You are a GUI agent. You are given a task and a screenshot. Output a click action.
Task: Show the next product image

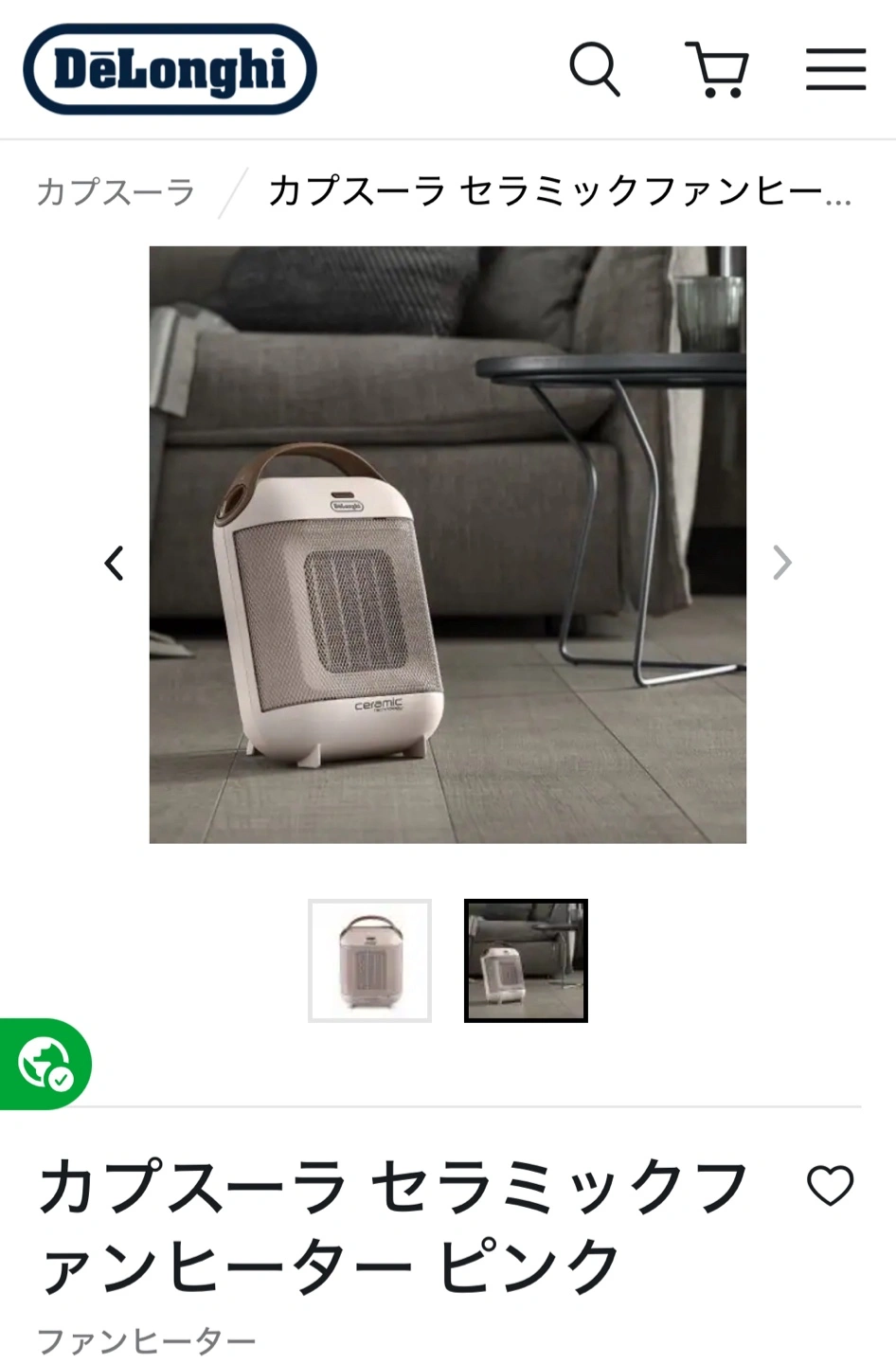pyautogui.click(x=781, y=563)
